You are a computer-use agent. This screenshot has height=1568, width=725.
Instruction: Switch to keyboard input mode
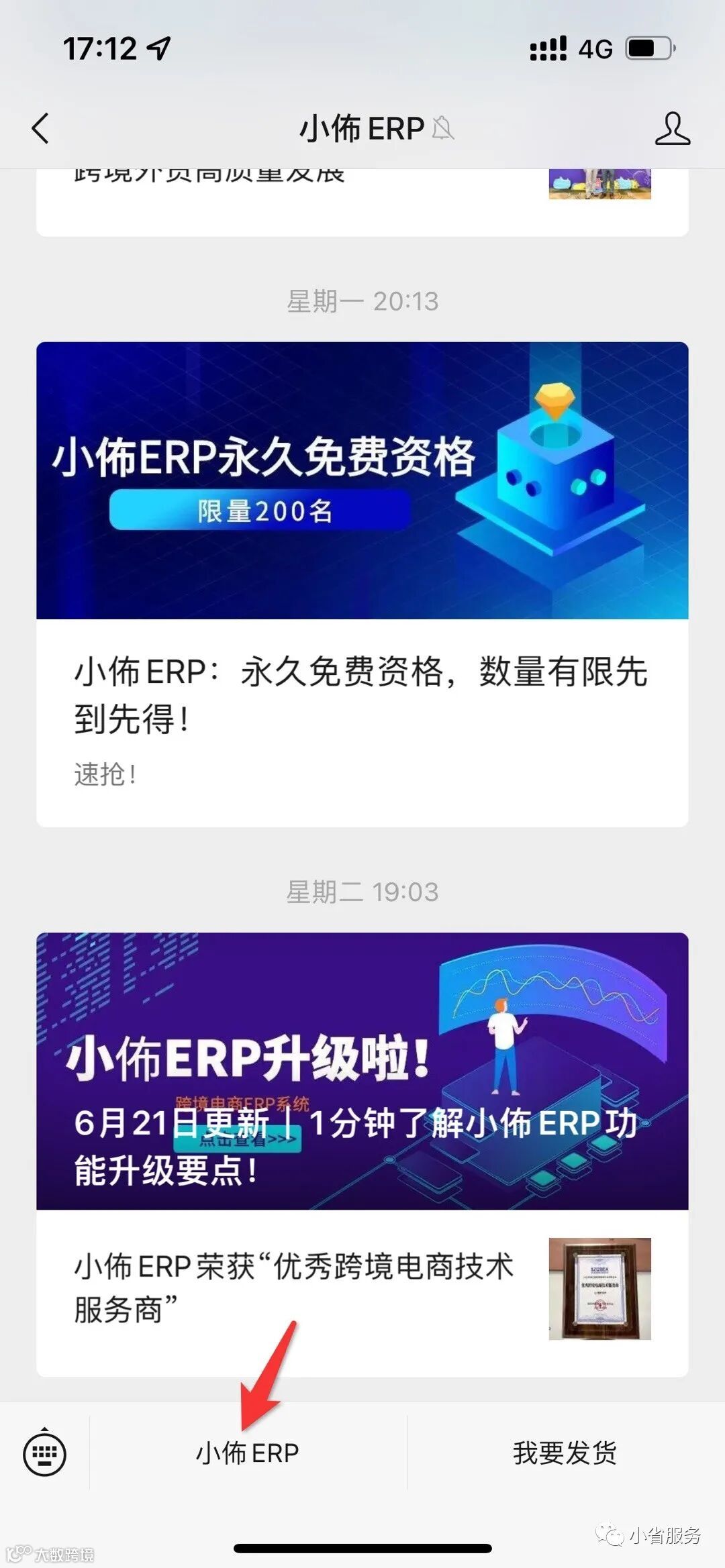44,1454
